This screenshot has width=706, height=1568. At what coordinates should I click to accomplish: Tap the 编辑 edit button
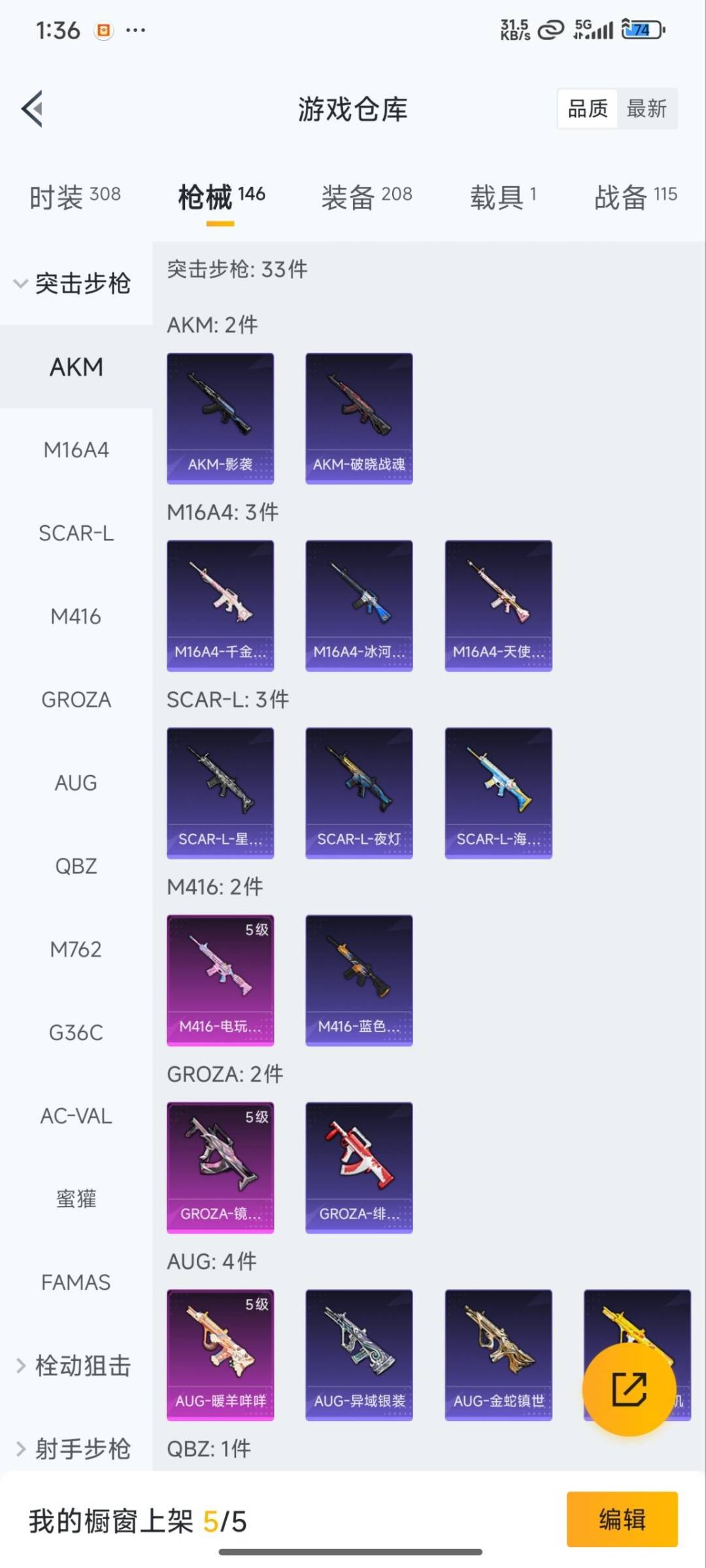(622, 1519)
